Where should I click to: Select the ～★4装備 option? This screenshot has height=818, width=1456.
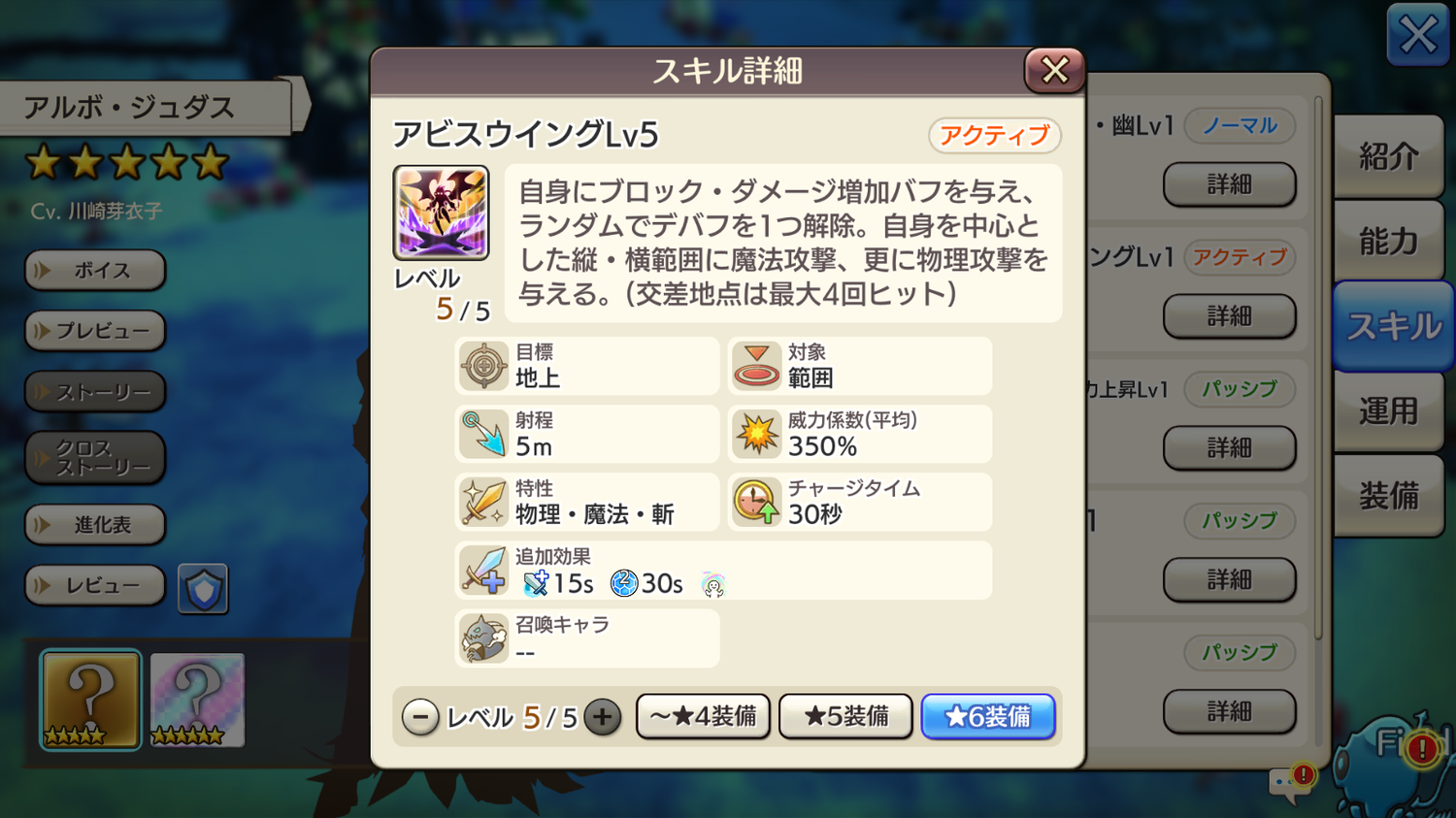pos(703,717)
